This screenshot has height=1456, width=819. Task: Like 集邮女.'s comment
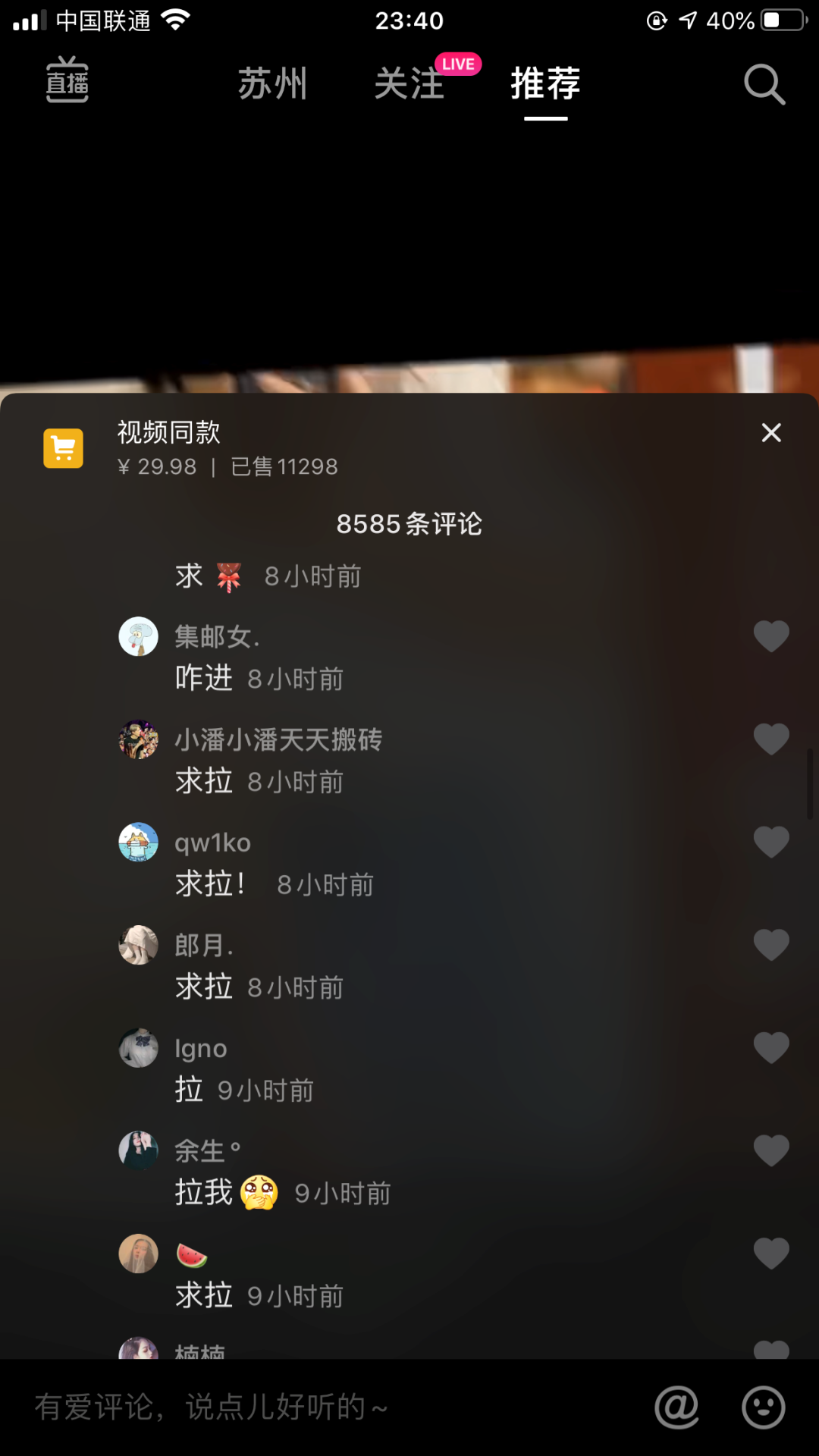coord(771,636)
